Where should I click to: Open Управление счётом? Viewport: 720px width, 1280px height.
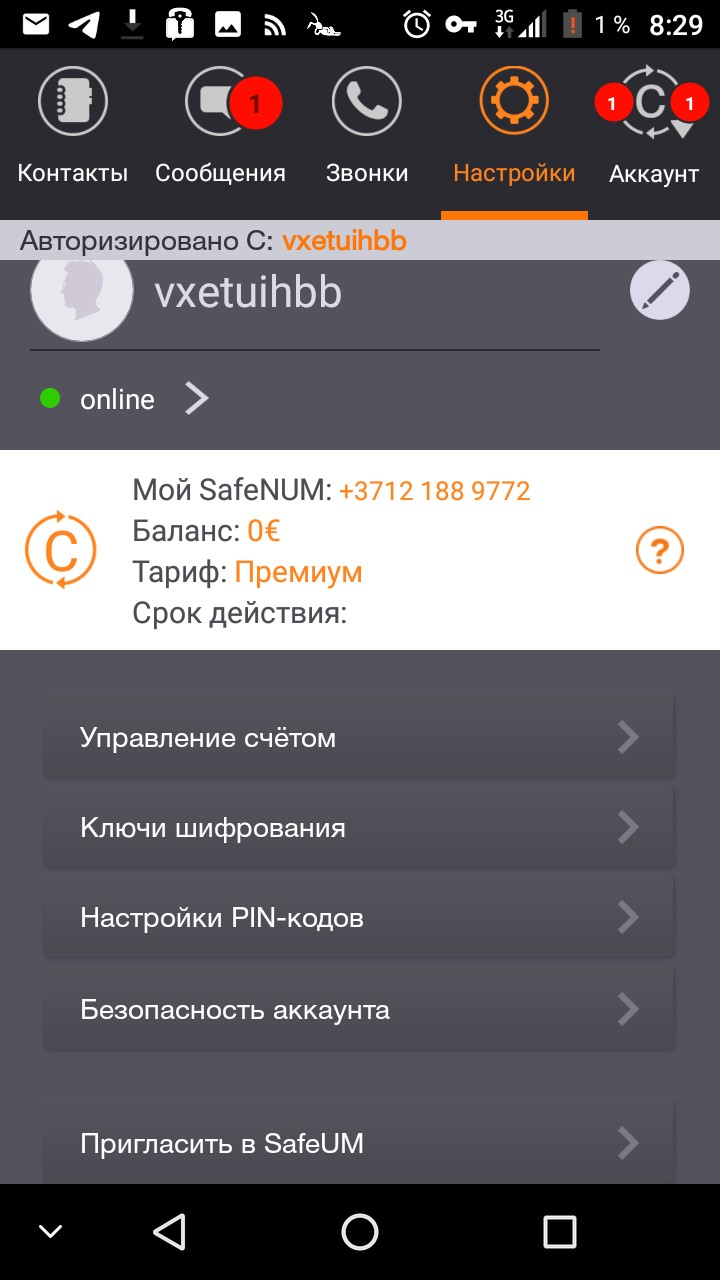pyautogui.click(x=359, y=738)
